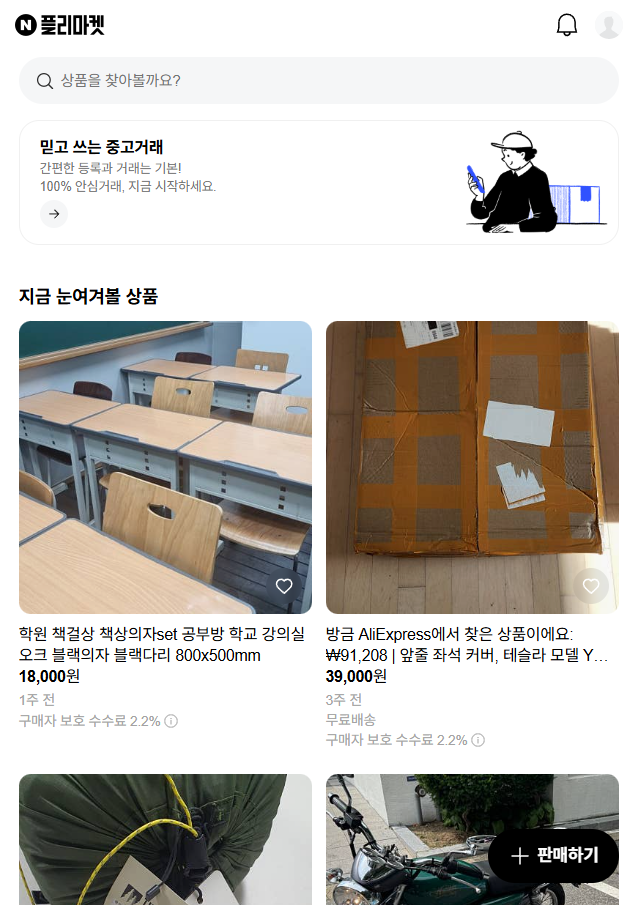
Task: Open the motorcycle product tile
Action: pos(410,840)
